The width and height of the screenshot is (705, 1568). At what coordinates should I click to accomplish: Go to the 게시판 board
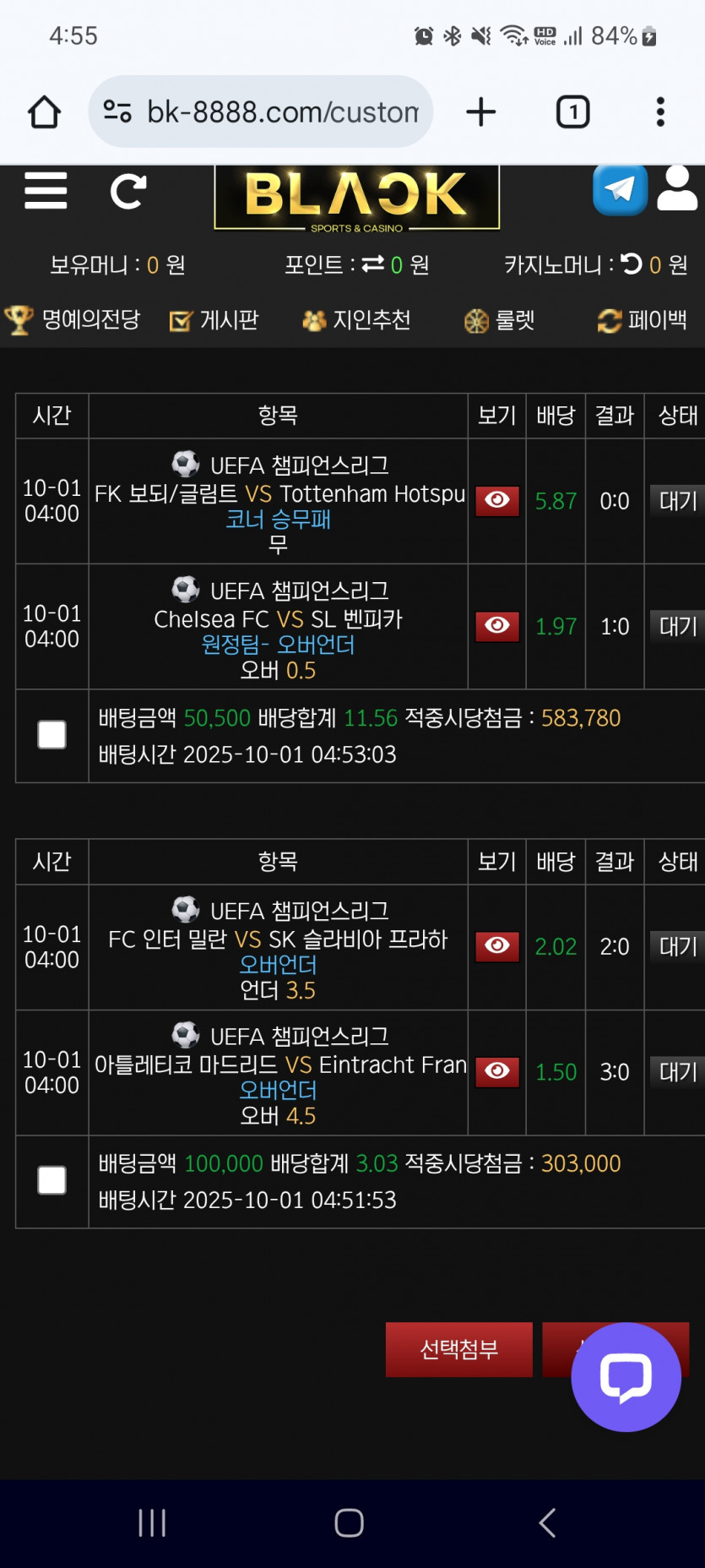[x=214, y=320]
